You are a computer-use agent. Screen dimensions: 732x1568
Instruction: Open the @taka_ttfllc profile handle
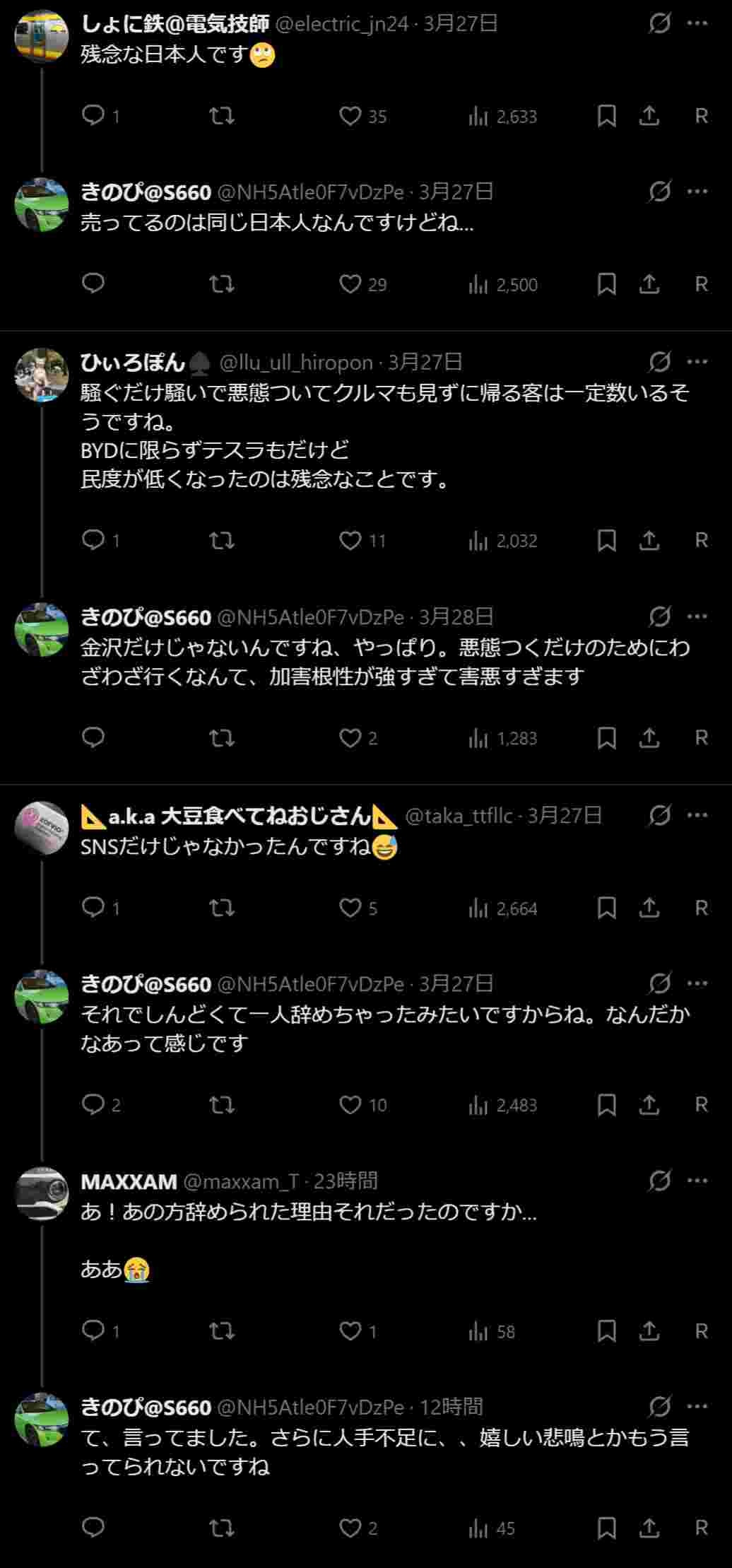point(459,816)
